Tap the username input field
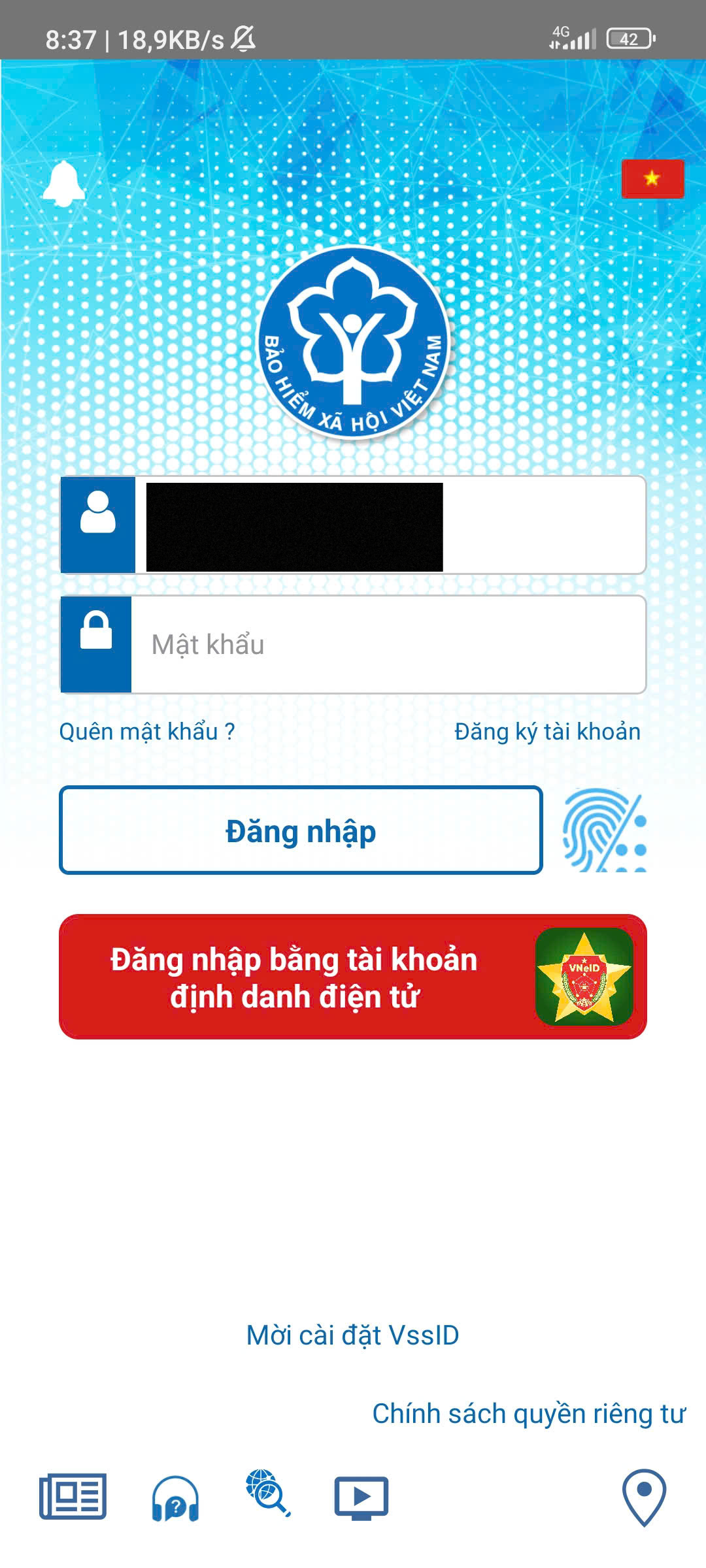Screen dimensions: 706x1568 pyautogui.click(x=353, y=525)
